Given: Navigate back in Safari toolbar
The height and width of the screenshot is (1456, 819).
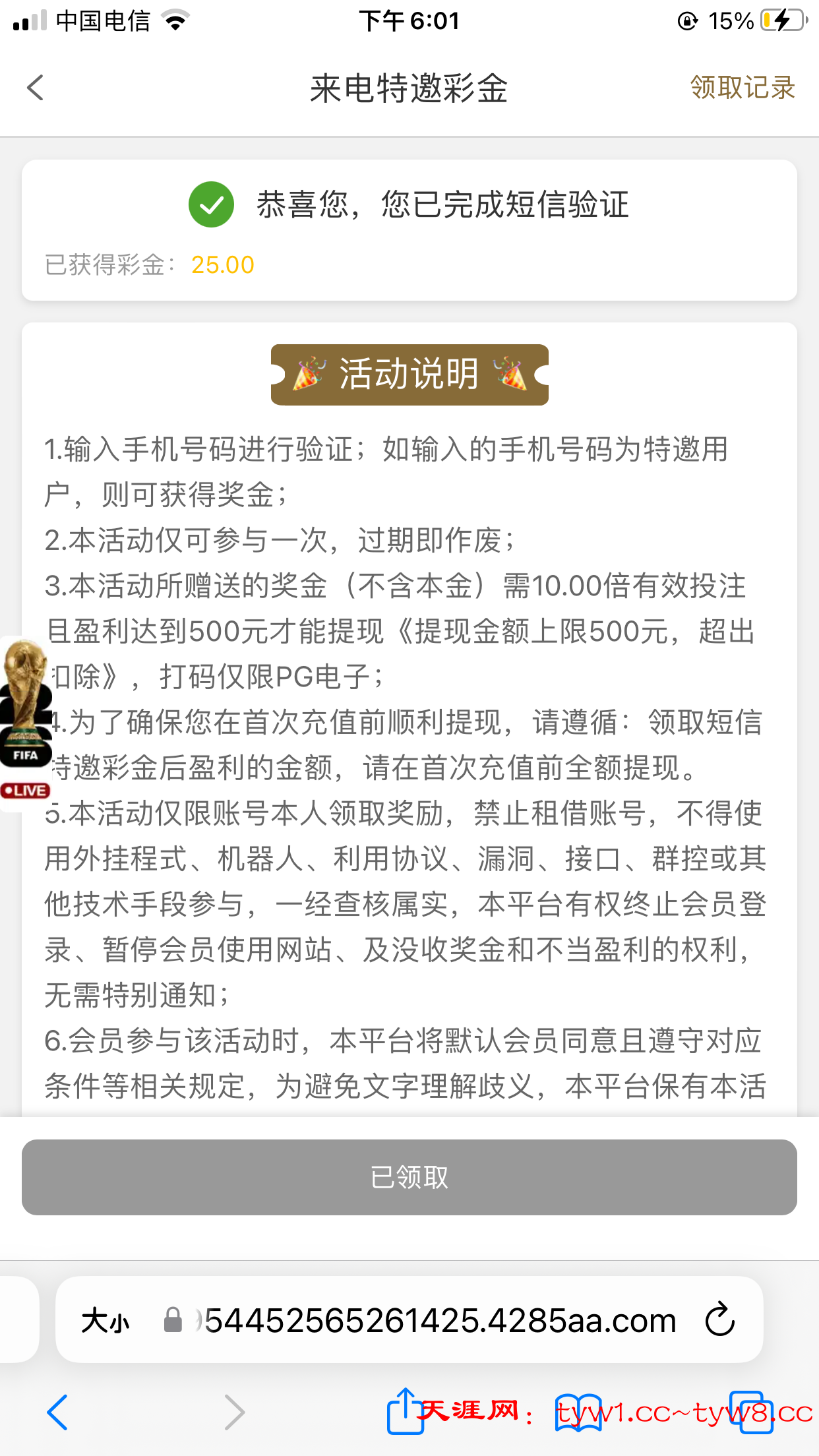Looking at the screenshot, I should pyautogui.click(x=58, y=1412).
